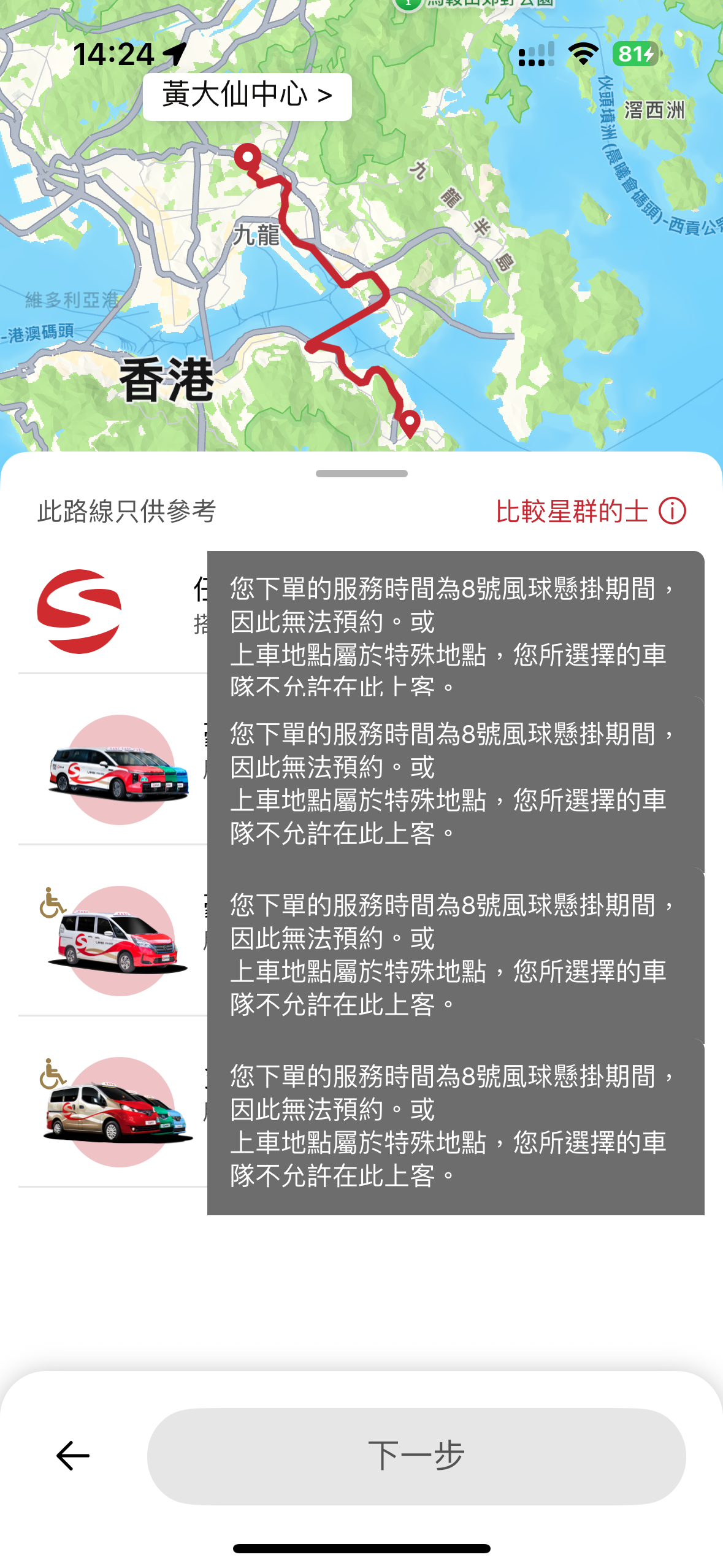Tap the 下一步 button

(416, 1456)
